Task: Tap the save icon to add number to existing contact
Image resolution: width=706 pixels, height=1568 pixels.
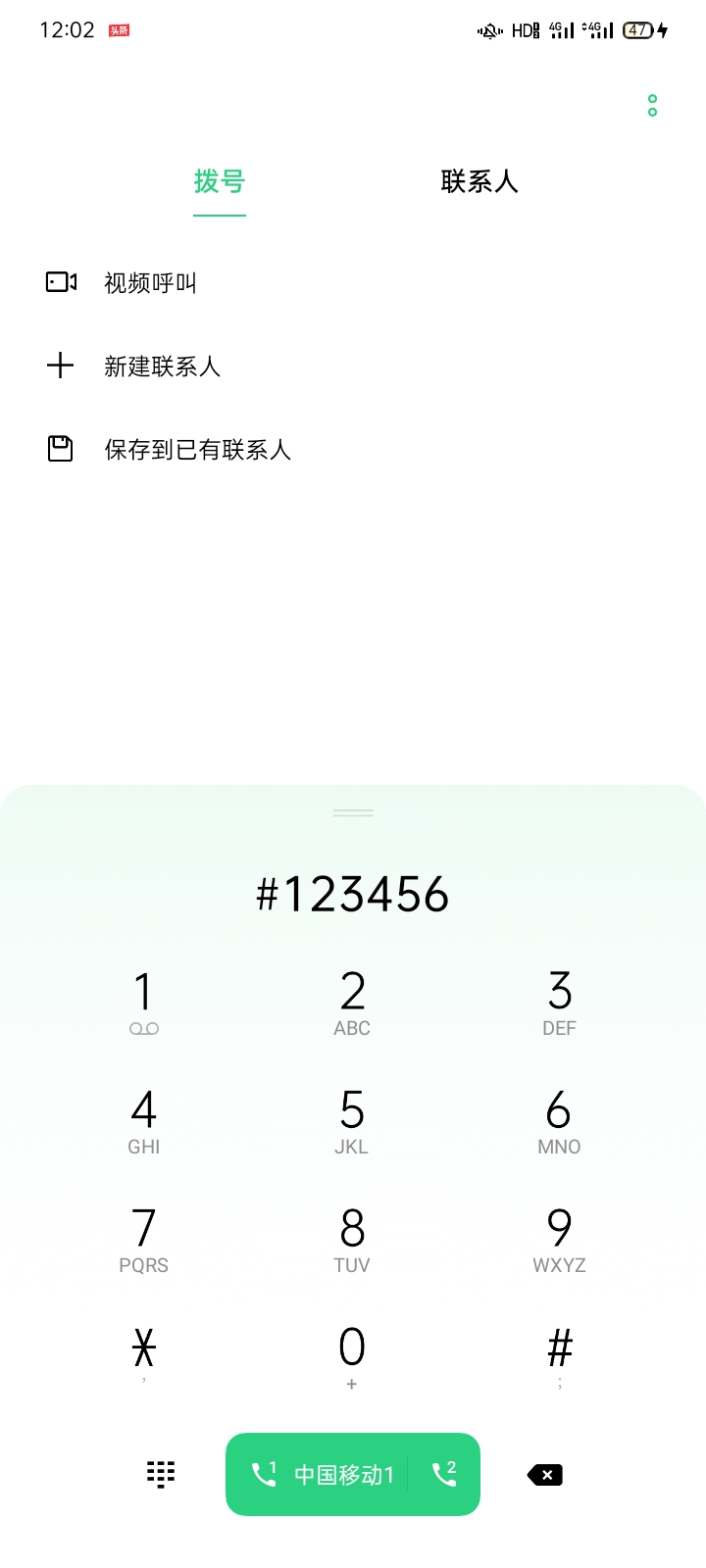Action: coord(61,449)
